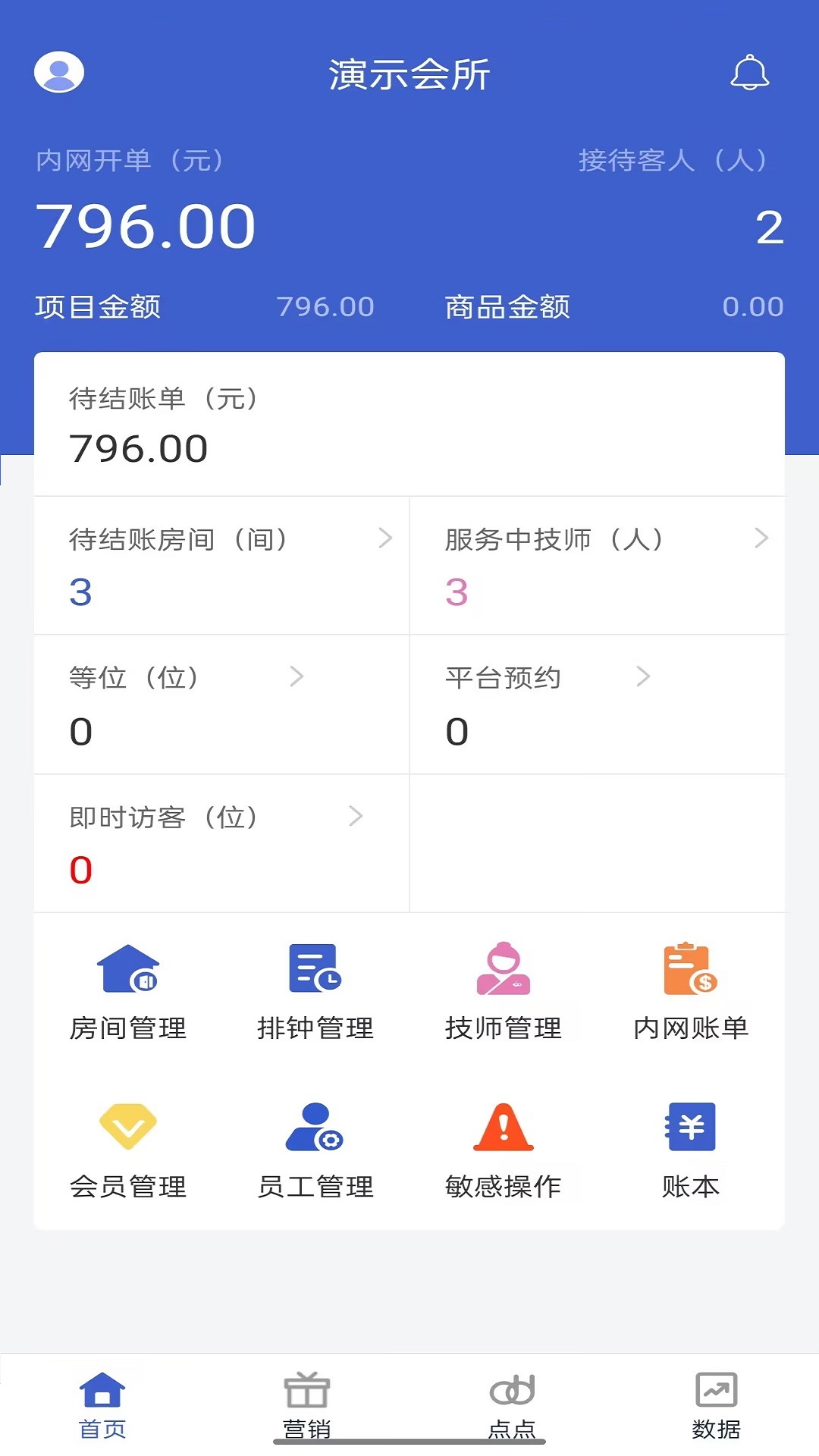Open 房间管理
The image size is (819, 1456).
(x=128, y=991)
